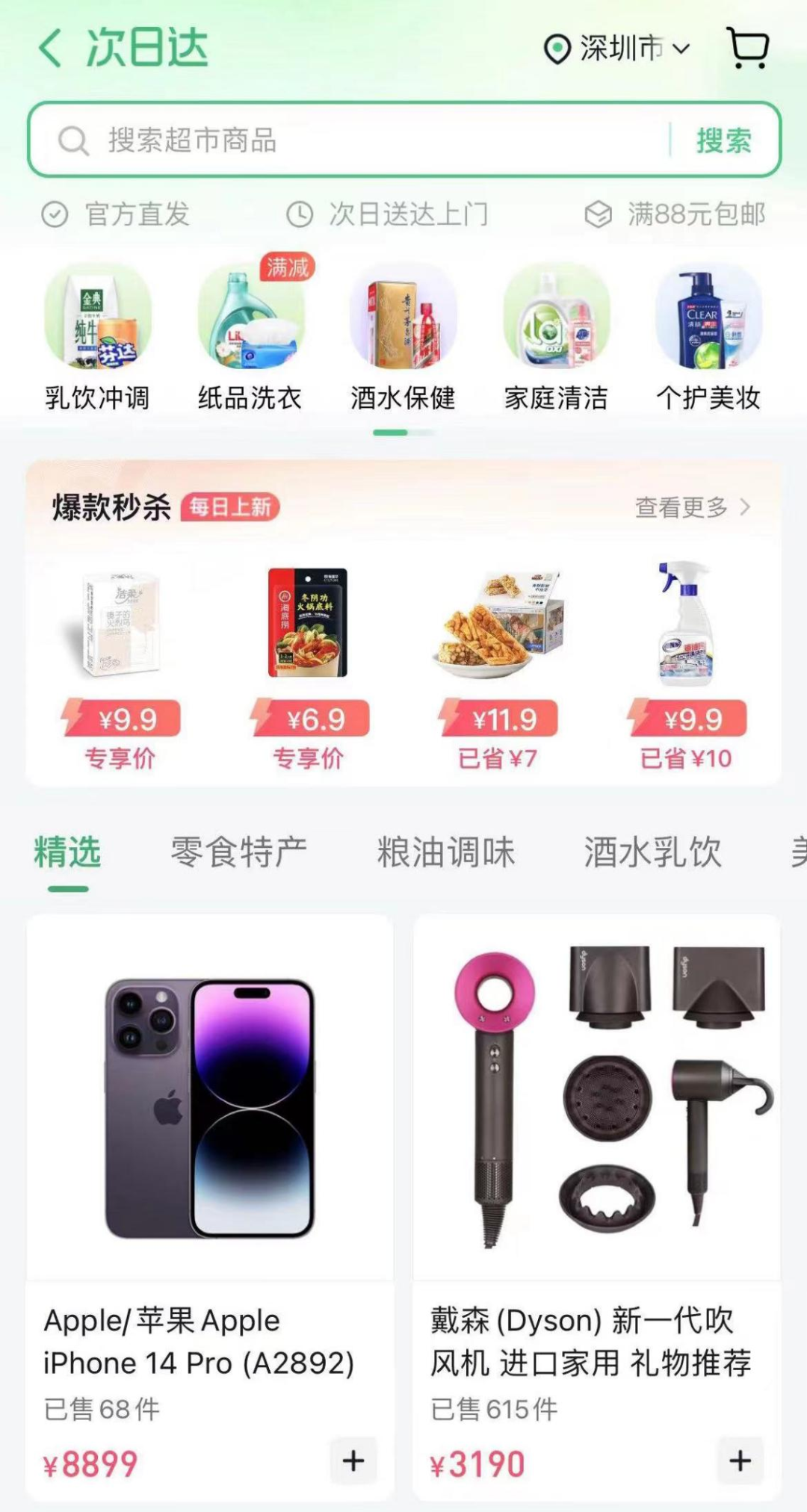Open 个护美妆 category

[708, 336]
